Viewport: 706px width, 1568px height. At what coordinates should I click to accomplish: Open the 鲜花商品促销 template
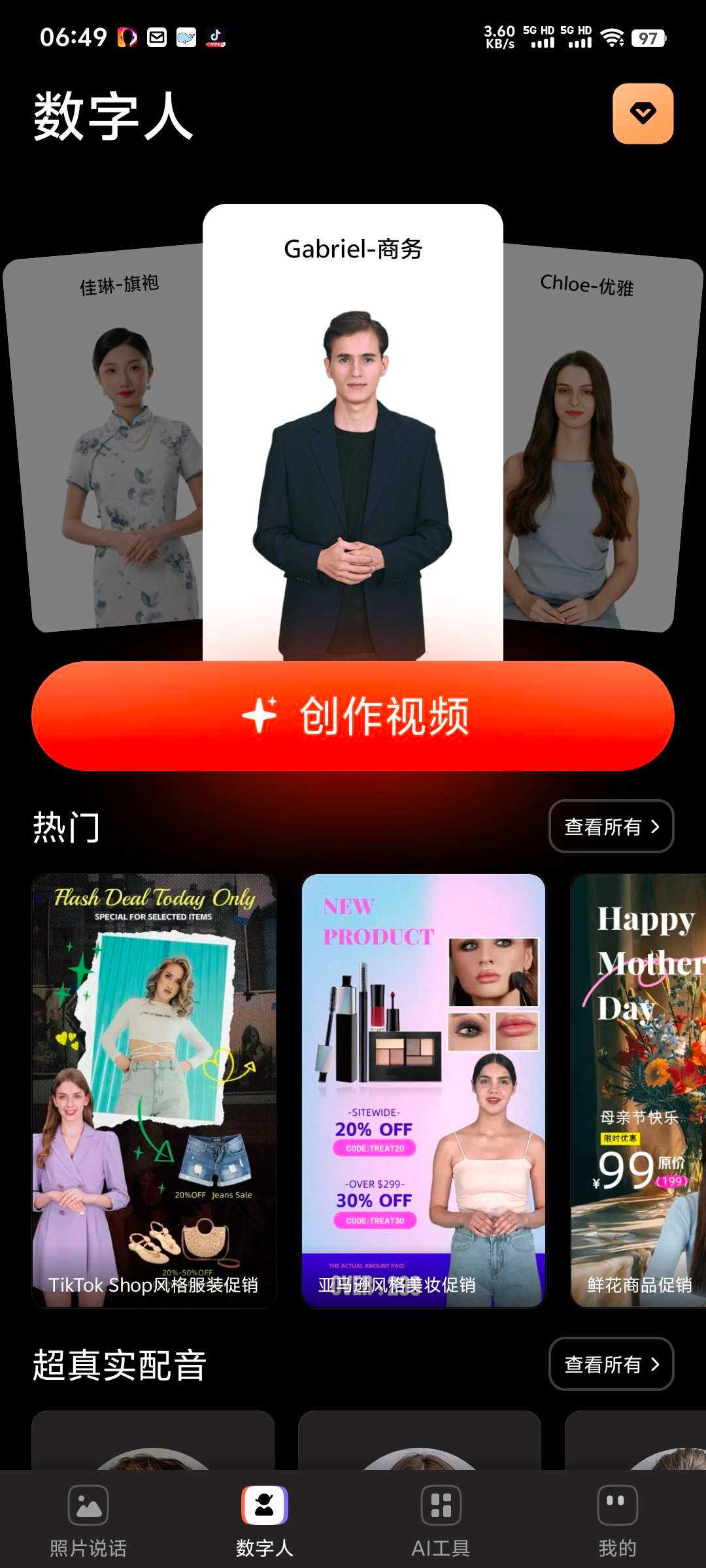coord(638,1090)
